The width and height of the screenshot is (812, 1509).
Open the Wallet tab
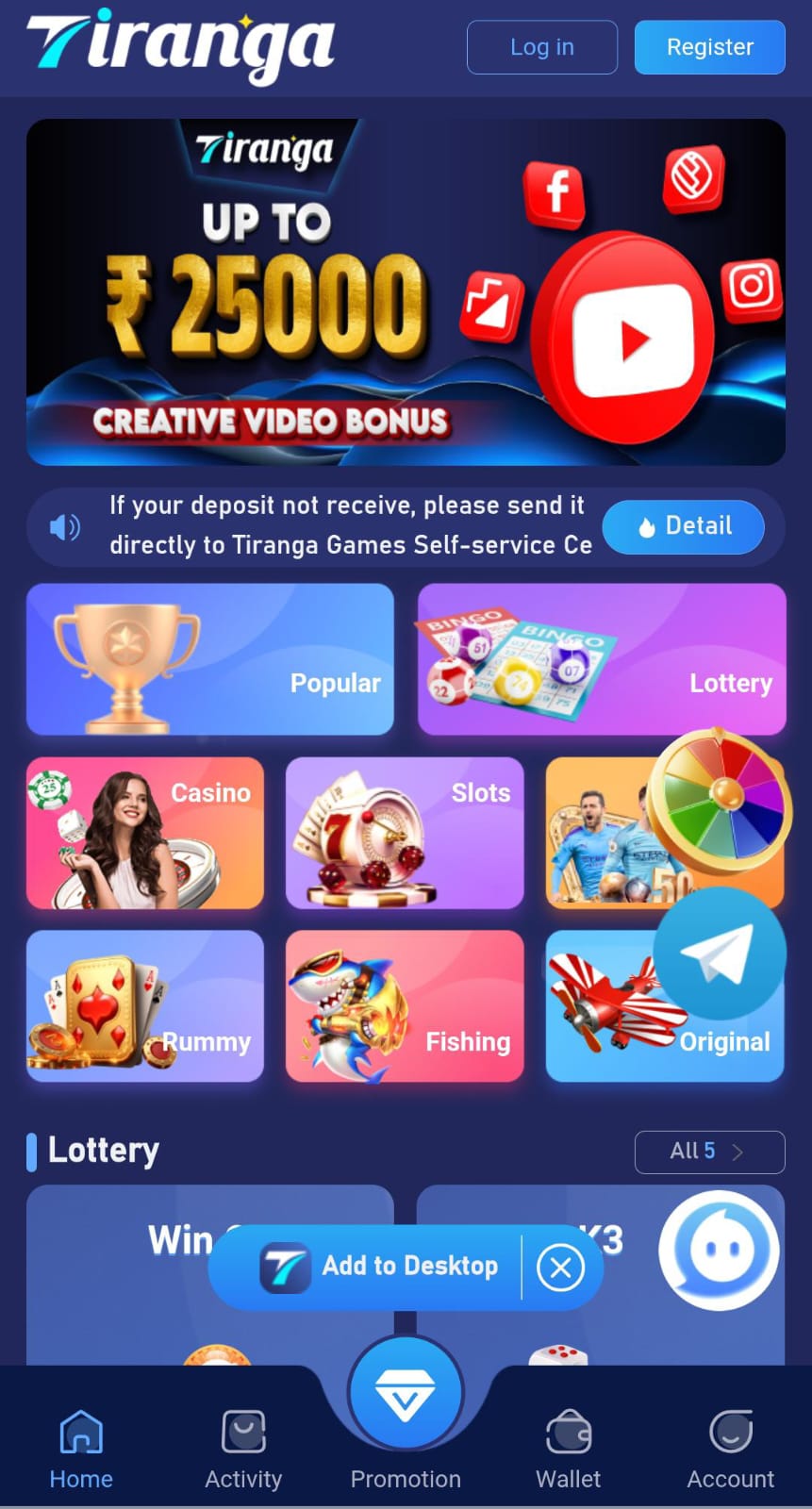tap(568, 1450)
